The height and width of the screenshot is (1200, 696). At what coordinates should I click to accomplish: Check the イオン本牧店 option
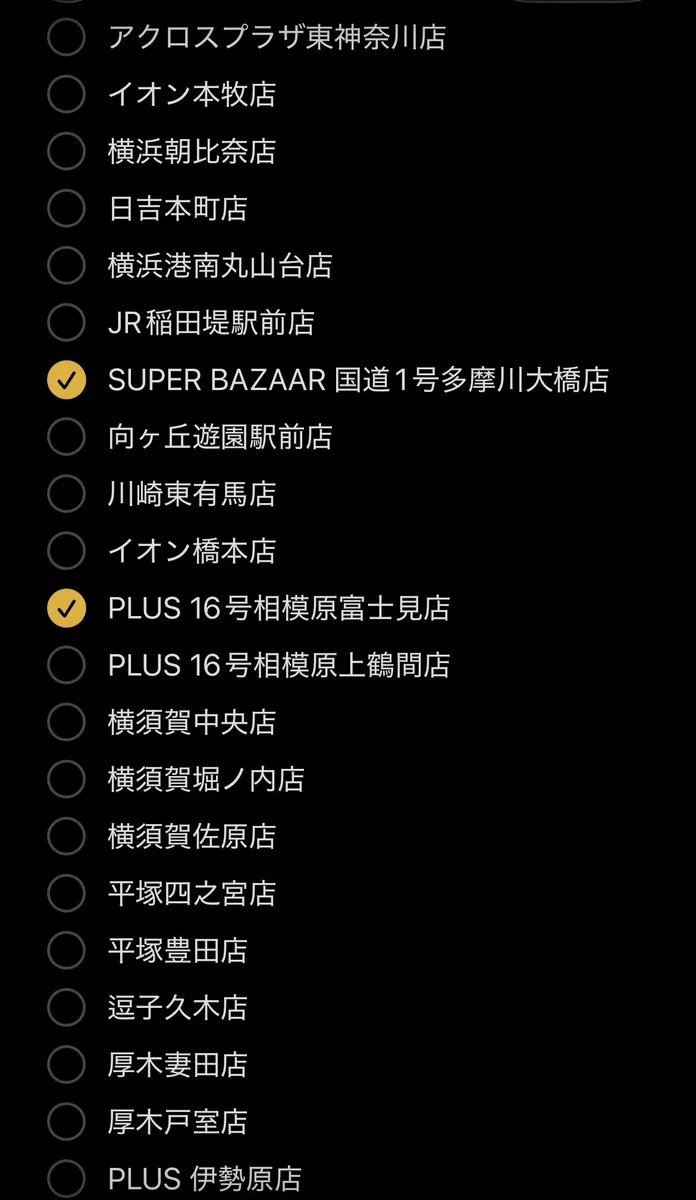66,95
